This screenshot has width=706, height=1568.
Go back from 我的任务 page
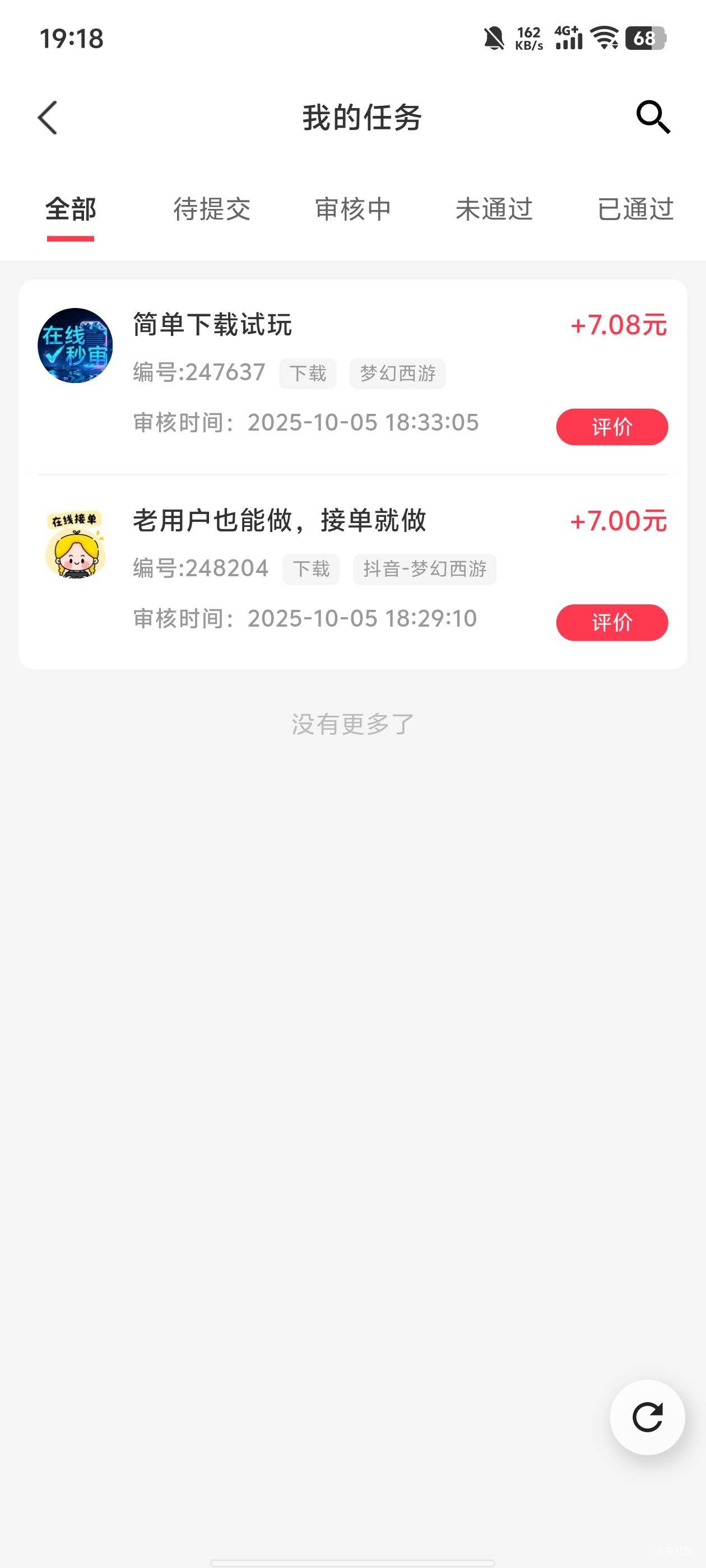[48, 118]
